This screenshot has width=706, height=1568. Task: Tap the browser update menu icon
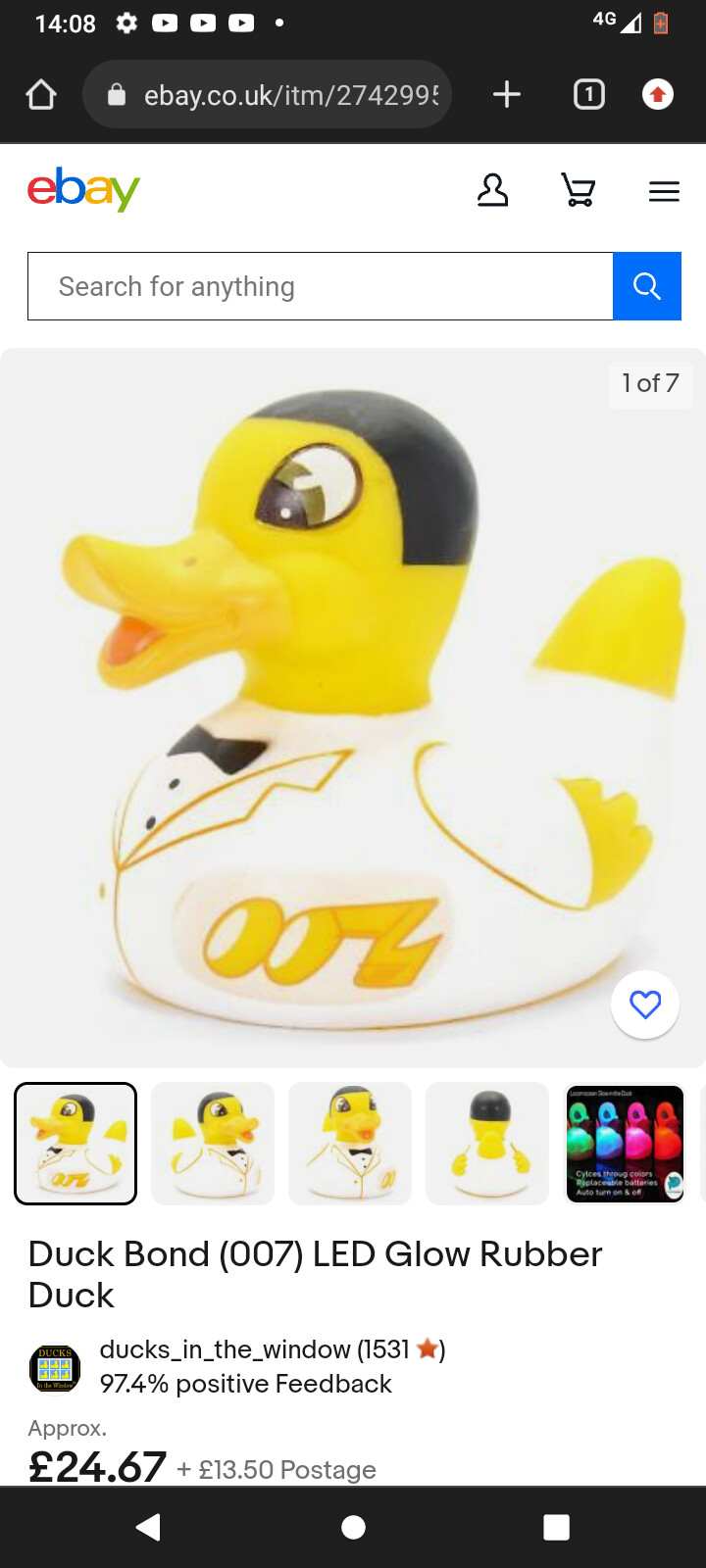(x=658, y=95)
